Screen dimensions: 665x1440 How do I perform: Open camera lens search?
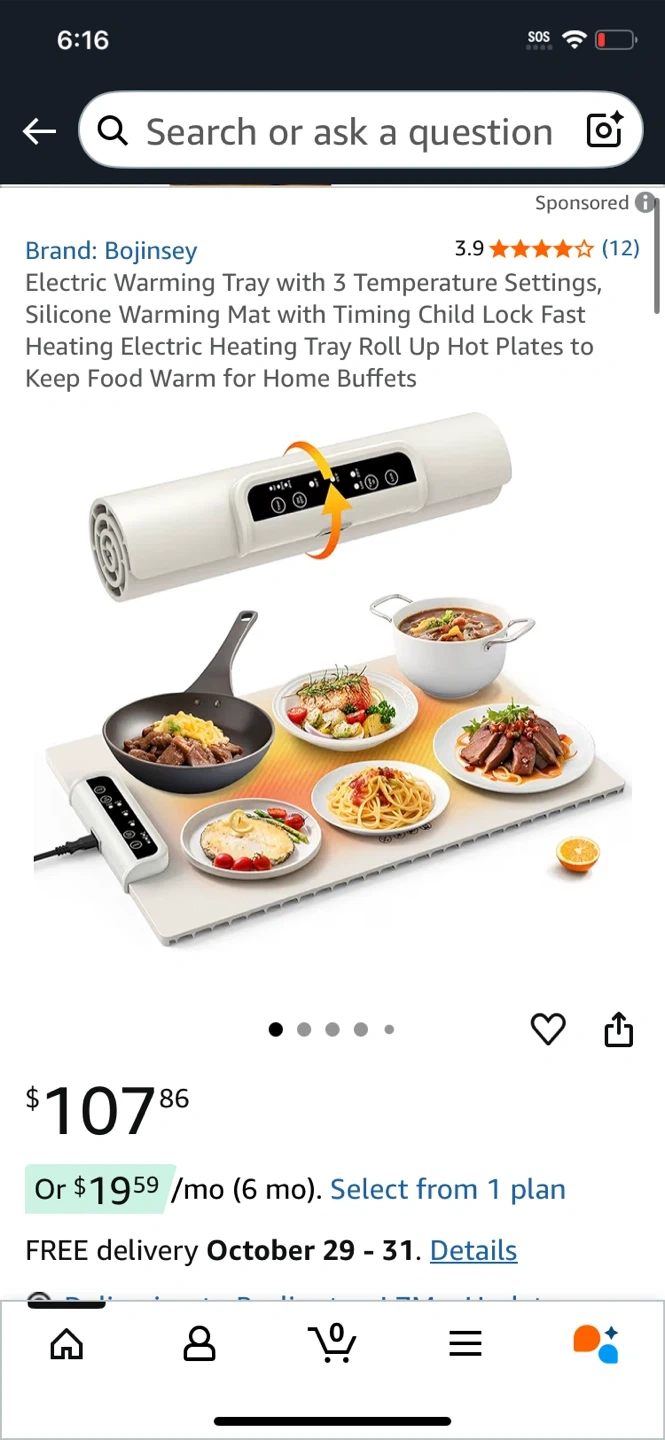604,131
